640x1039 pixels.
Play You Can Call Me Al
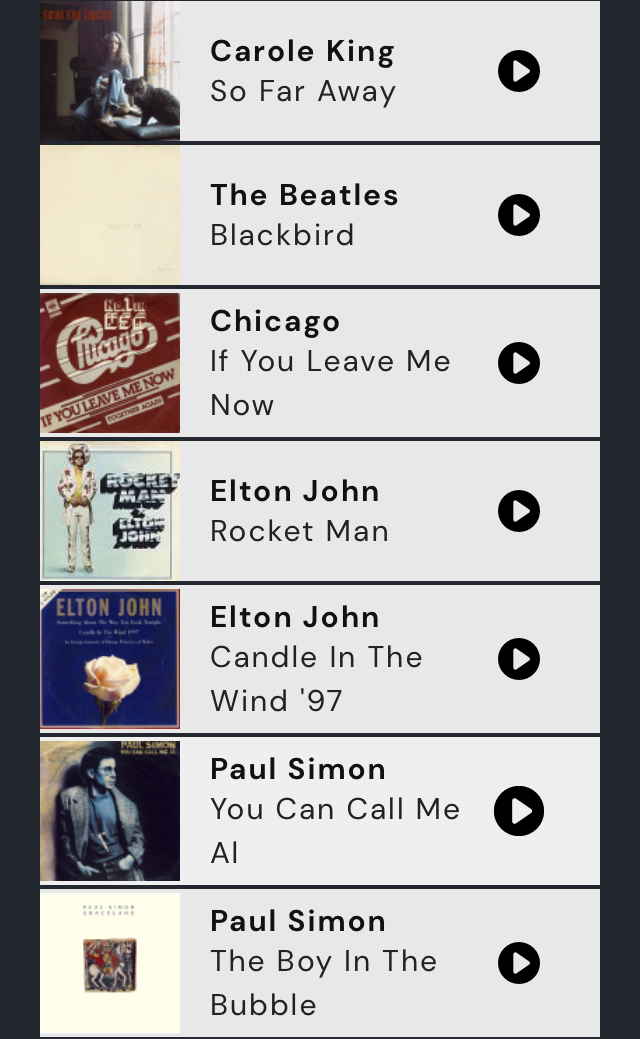[519, 811]
